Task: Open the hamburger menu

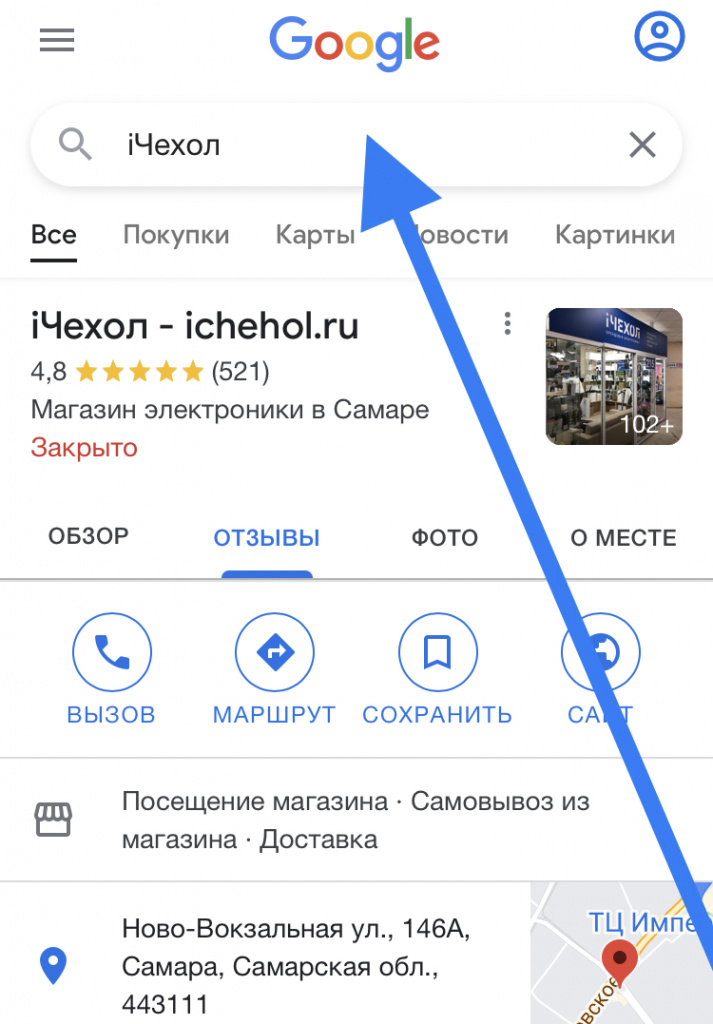Action: (57, 40)
